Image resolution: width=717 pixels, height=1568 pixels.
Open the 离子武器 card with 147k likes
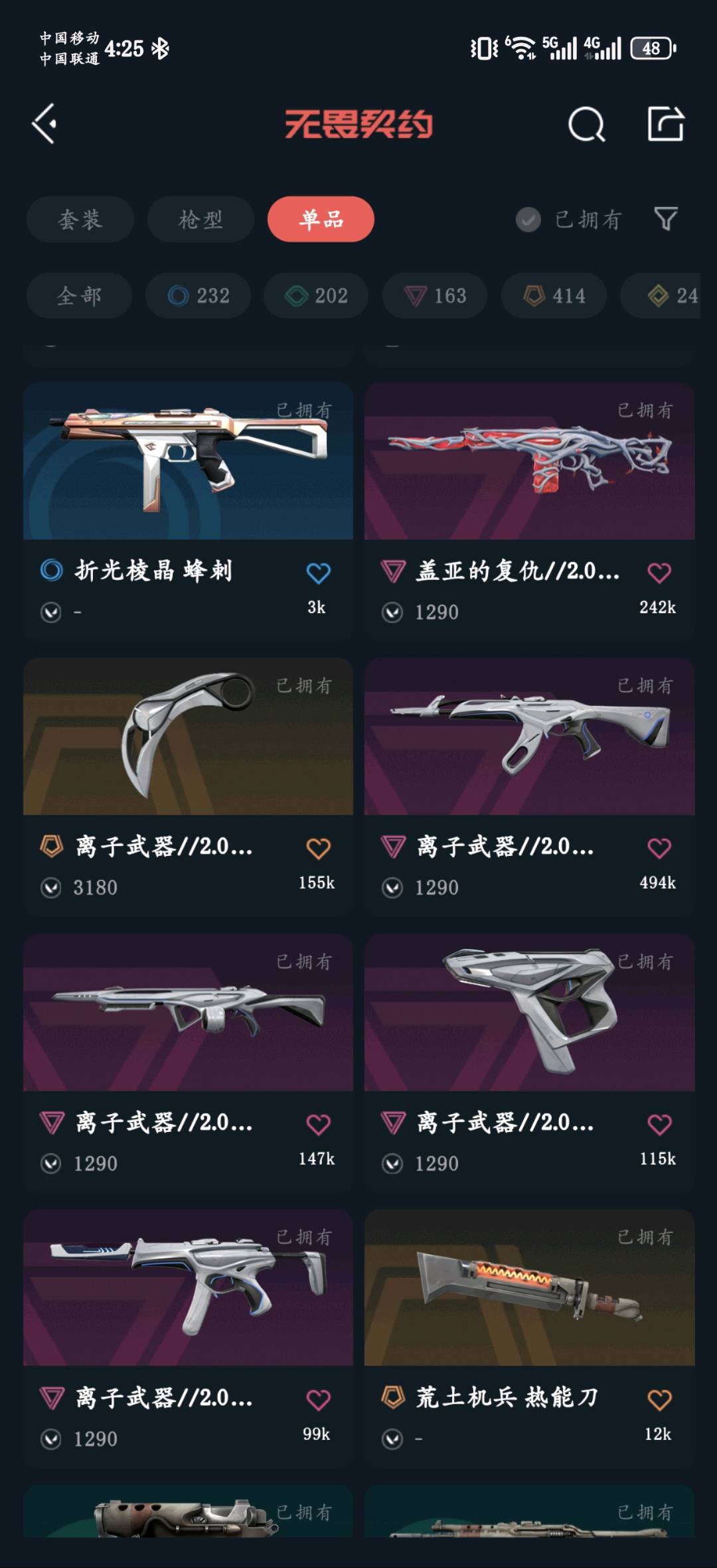pos(188,1062)
